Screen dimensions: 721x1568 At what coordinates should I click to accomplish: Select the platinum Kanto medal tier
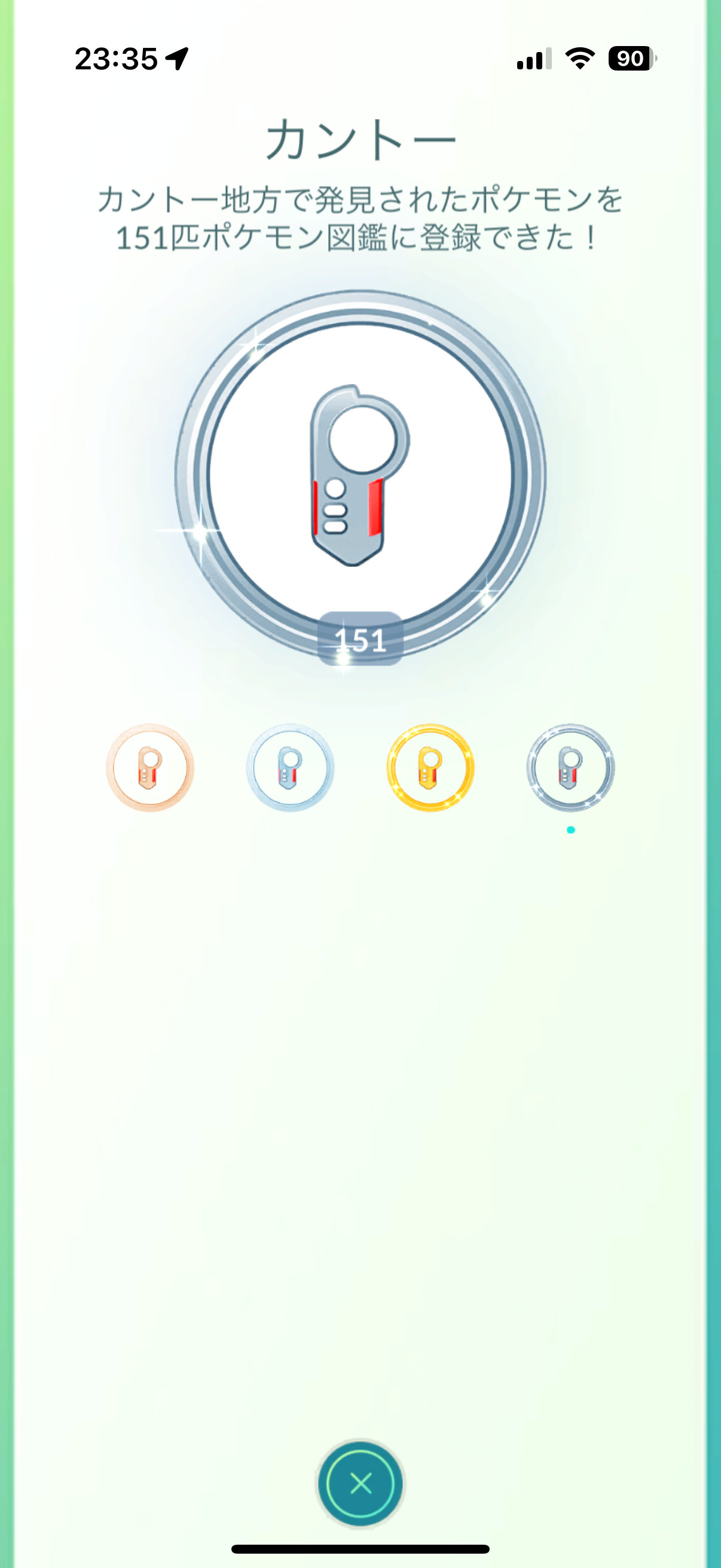click(x=570, y=767)
